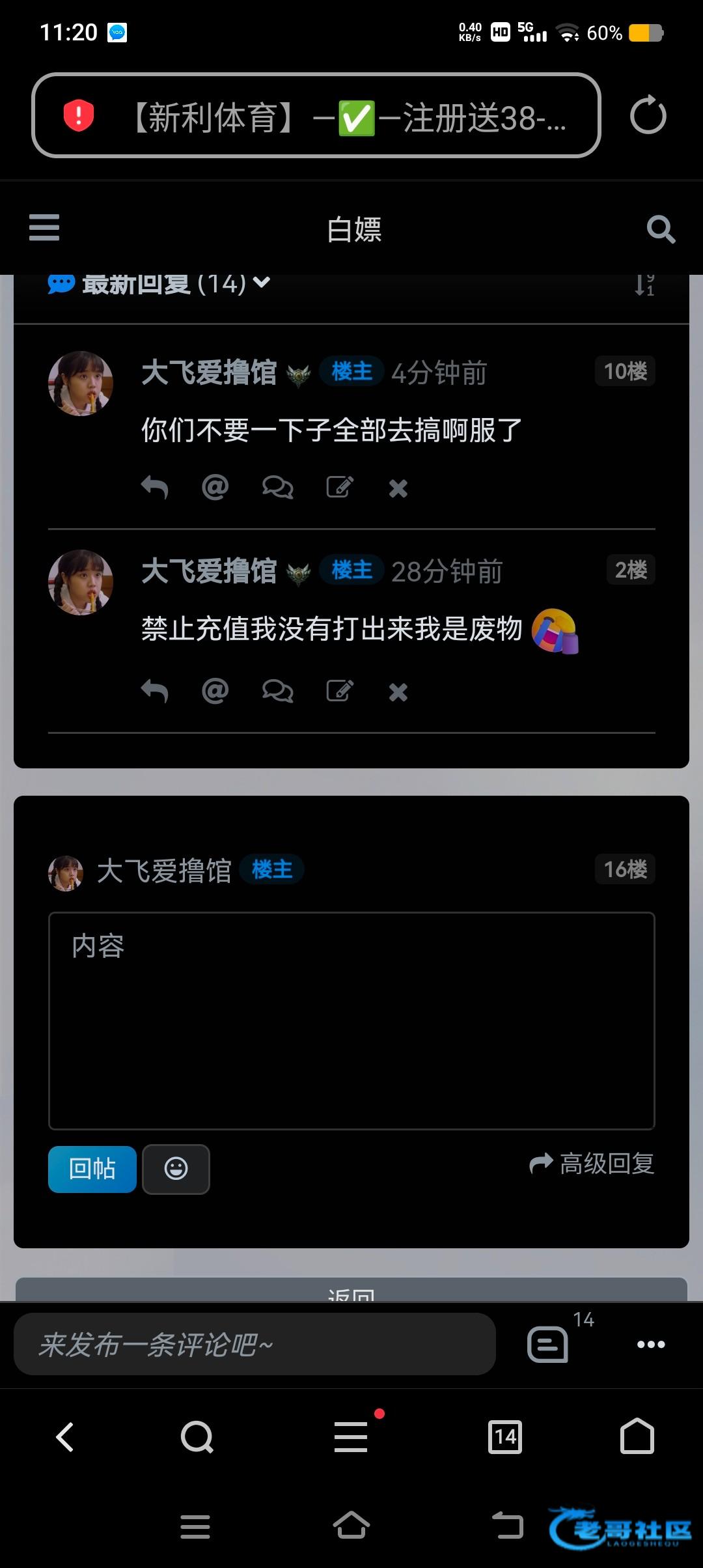703x1568 pixels.
Task: Reload the page with refresh icon
Action: (648, 116)
